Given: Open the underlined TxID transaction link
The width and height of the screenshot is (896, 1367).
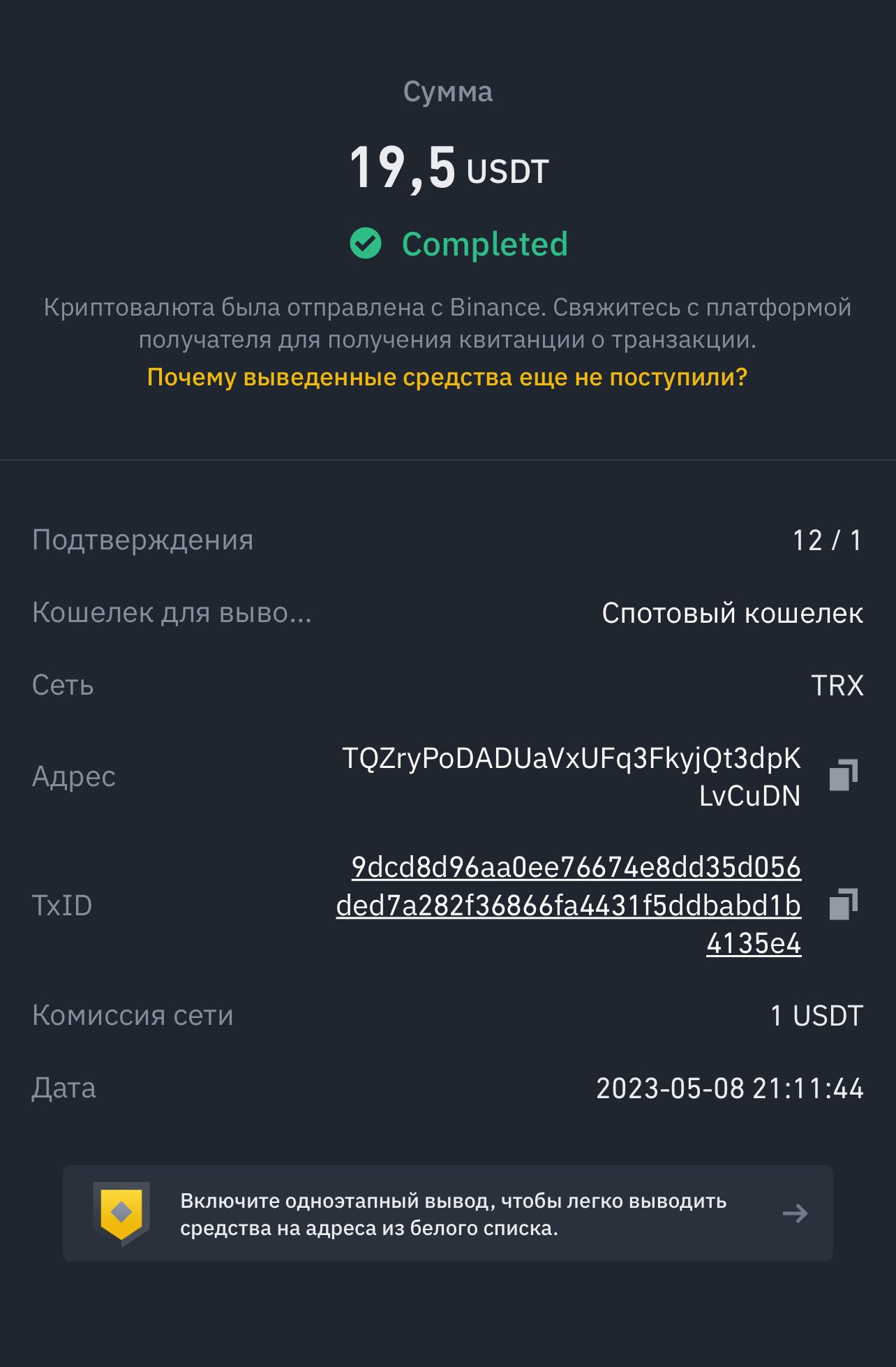Looking at the screenshot, I should tap(569, 905).
